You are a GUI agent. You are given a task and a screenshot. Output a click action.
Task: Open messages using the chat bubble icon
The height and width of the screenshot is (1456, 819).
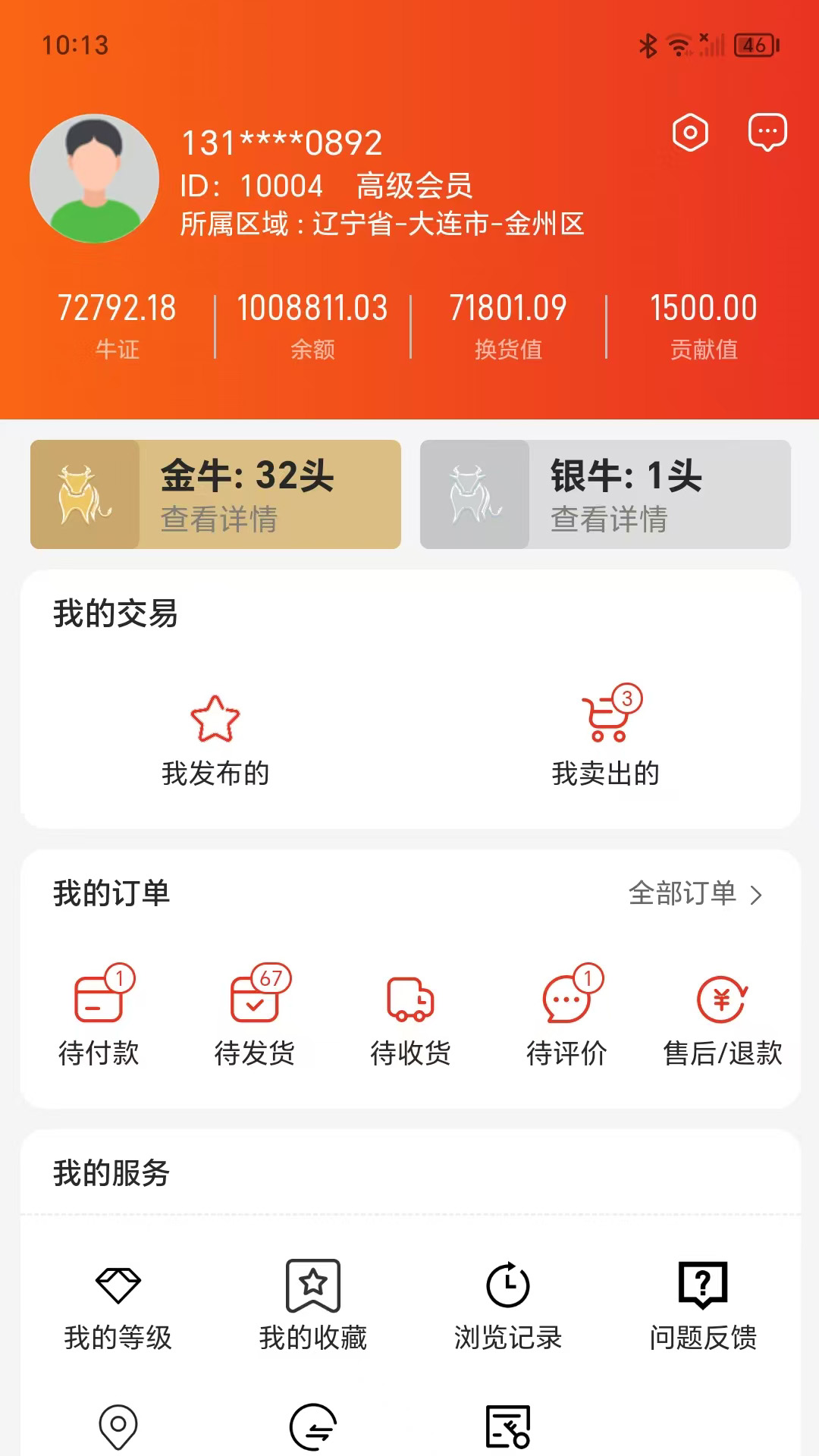click(x=768, y=132)
